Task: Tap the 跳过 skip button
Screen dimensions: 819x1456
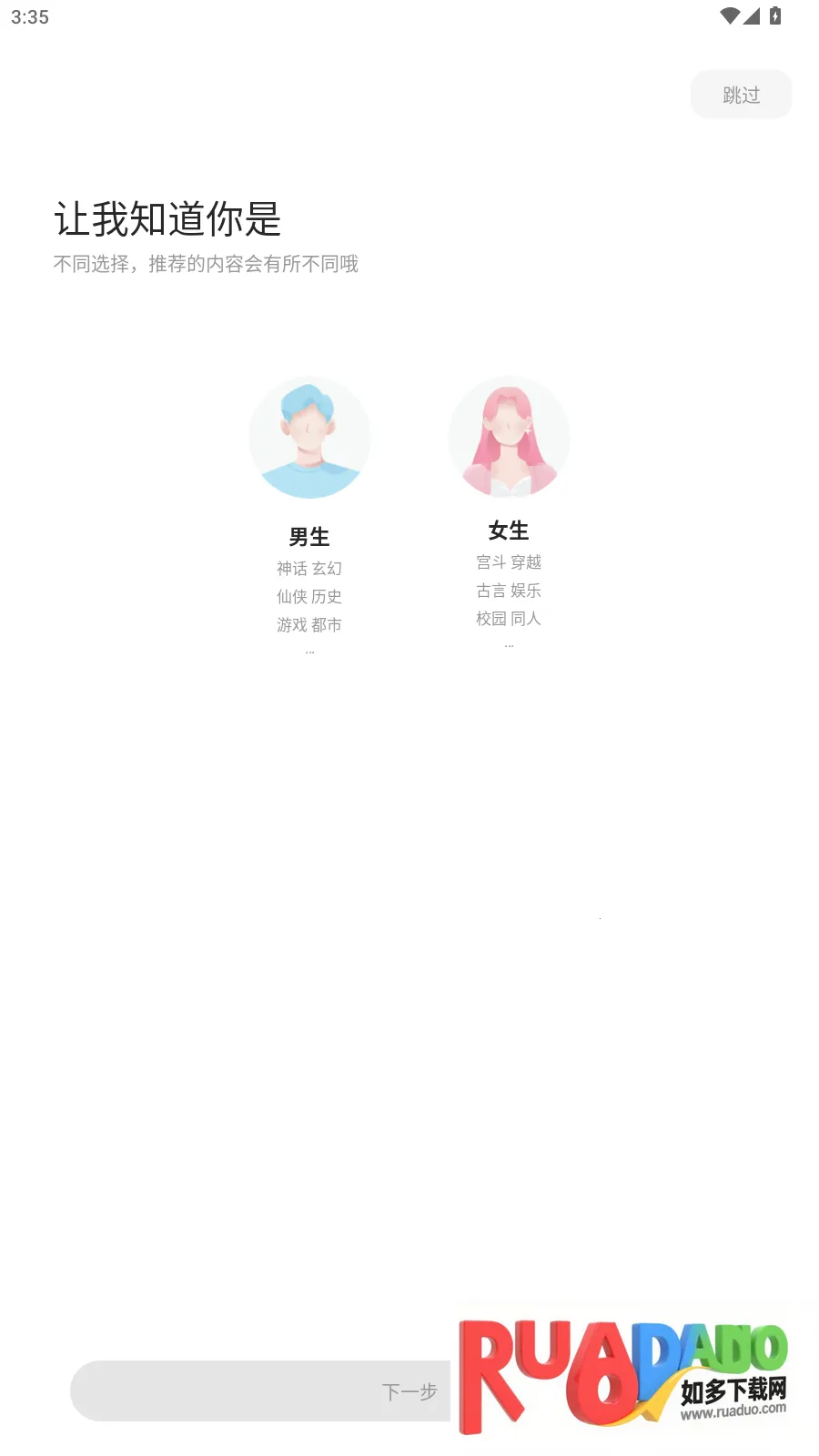Action: coord(741,95)
